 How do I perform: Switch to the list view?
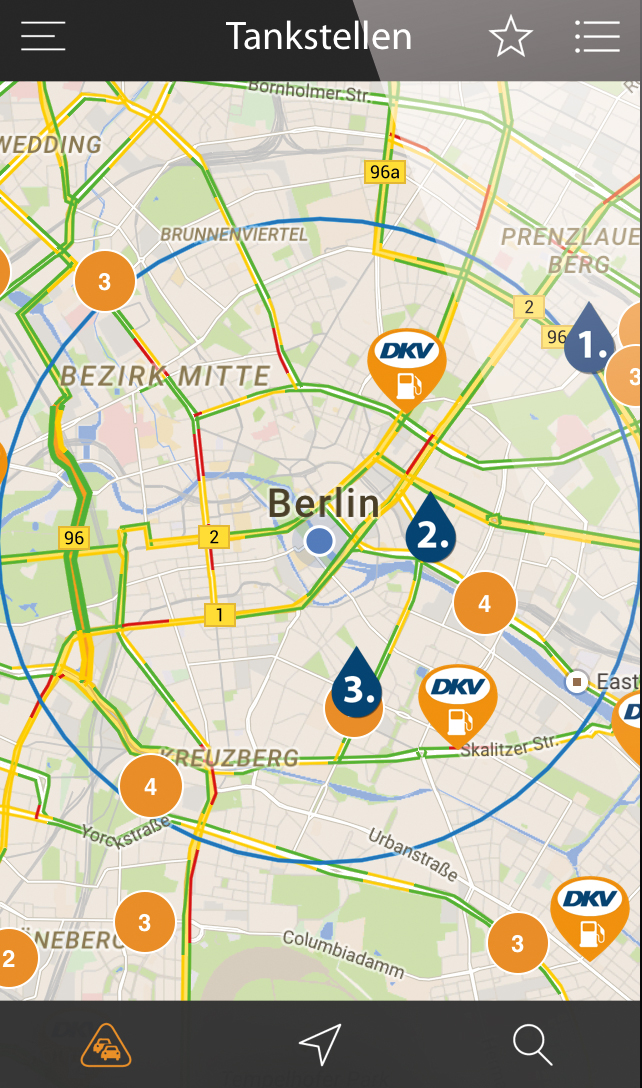coord(598,36)
